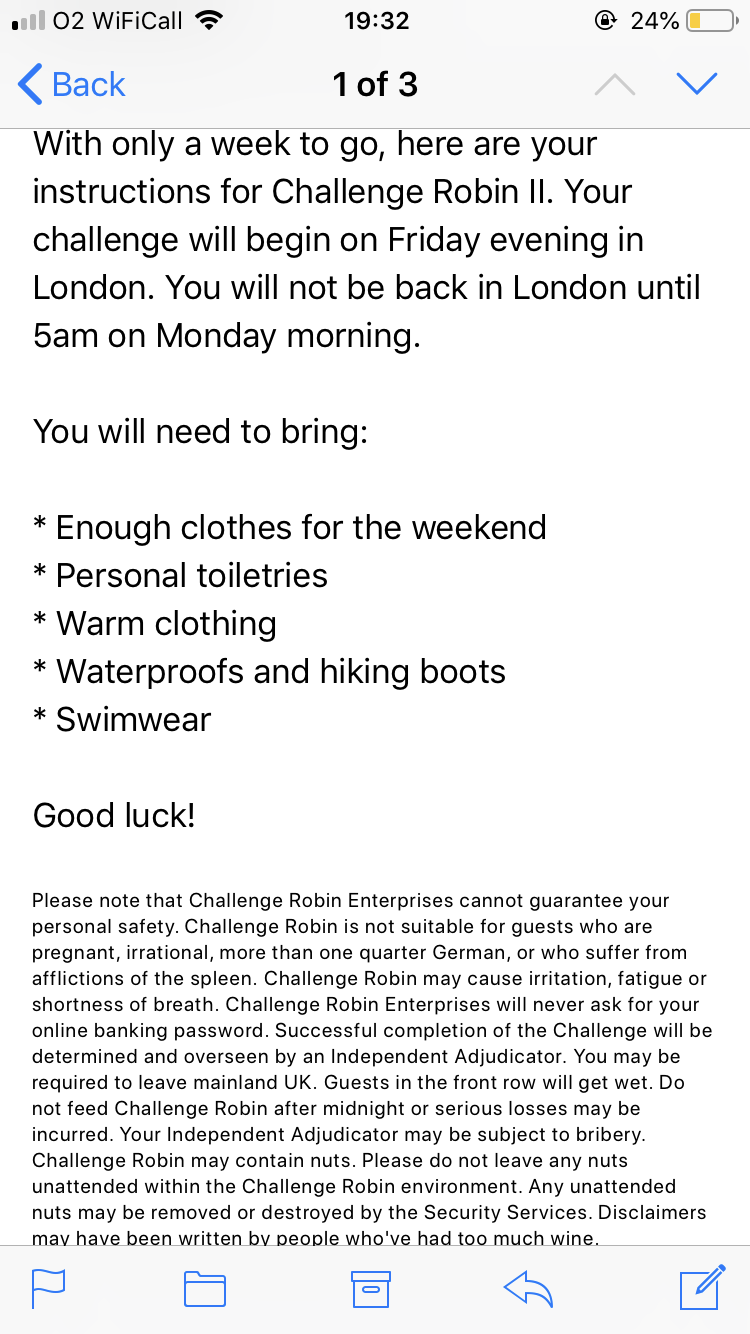The image size is (750, 1334).
Task: Jump to the next message with down arrow
Action: (x=697, y=85)
